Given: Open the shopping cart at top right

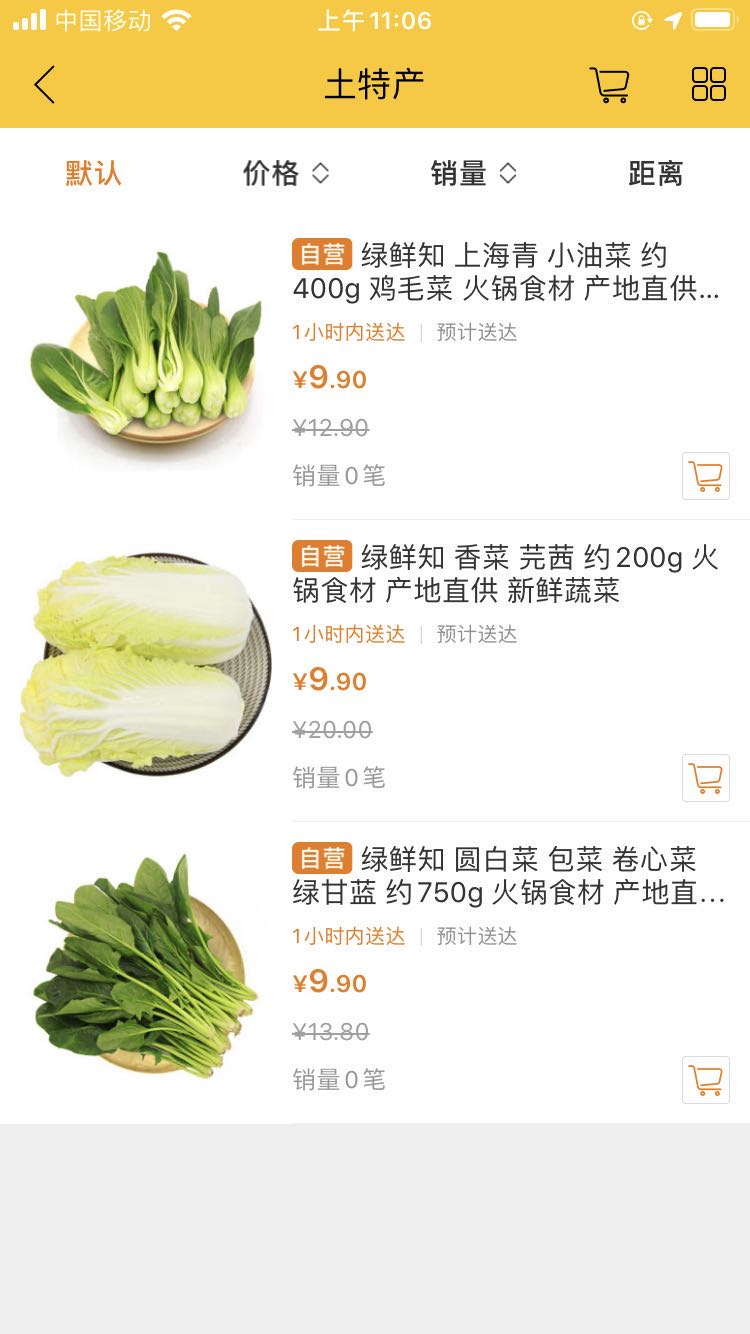Looking at the screenshot, I should coord(610,86).
